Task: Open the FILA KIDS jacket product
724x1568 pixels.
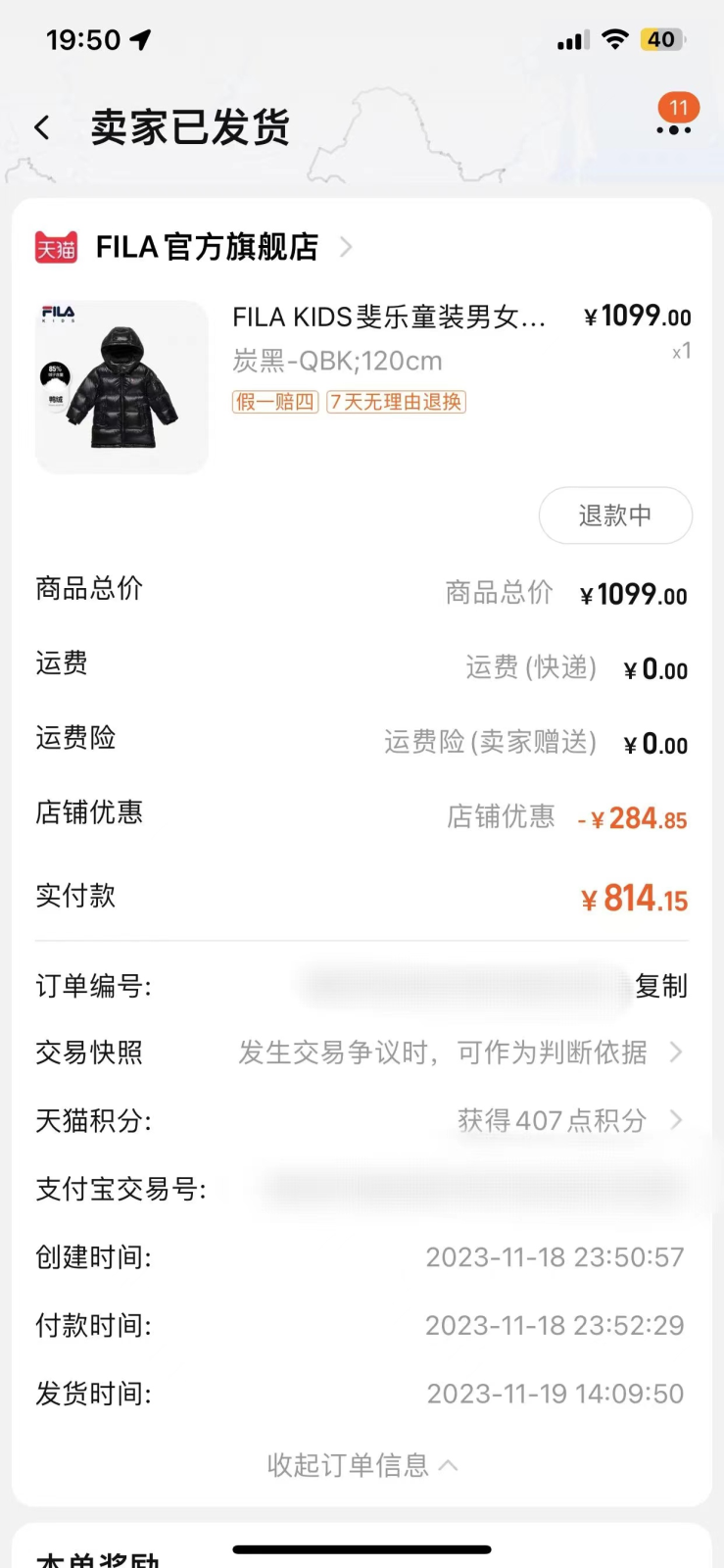Action: pyautogui.click(x=362, y=386)
